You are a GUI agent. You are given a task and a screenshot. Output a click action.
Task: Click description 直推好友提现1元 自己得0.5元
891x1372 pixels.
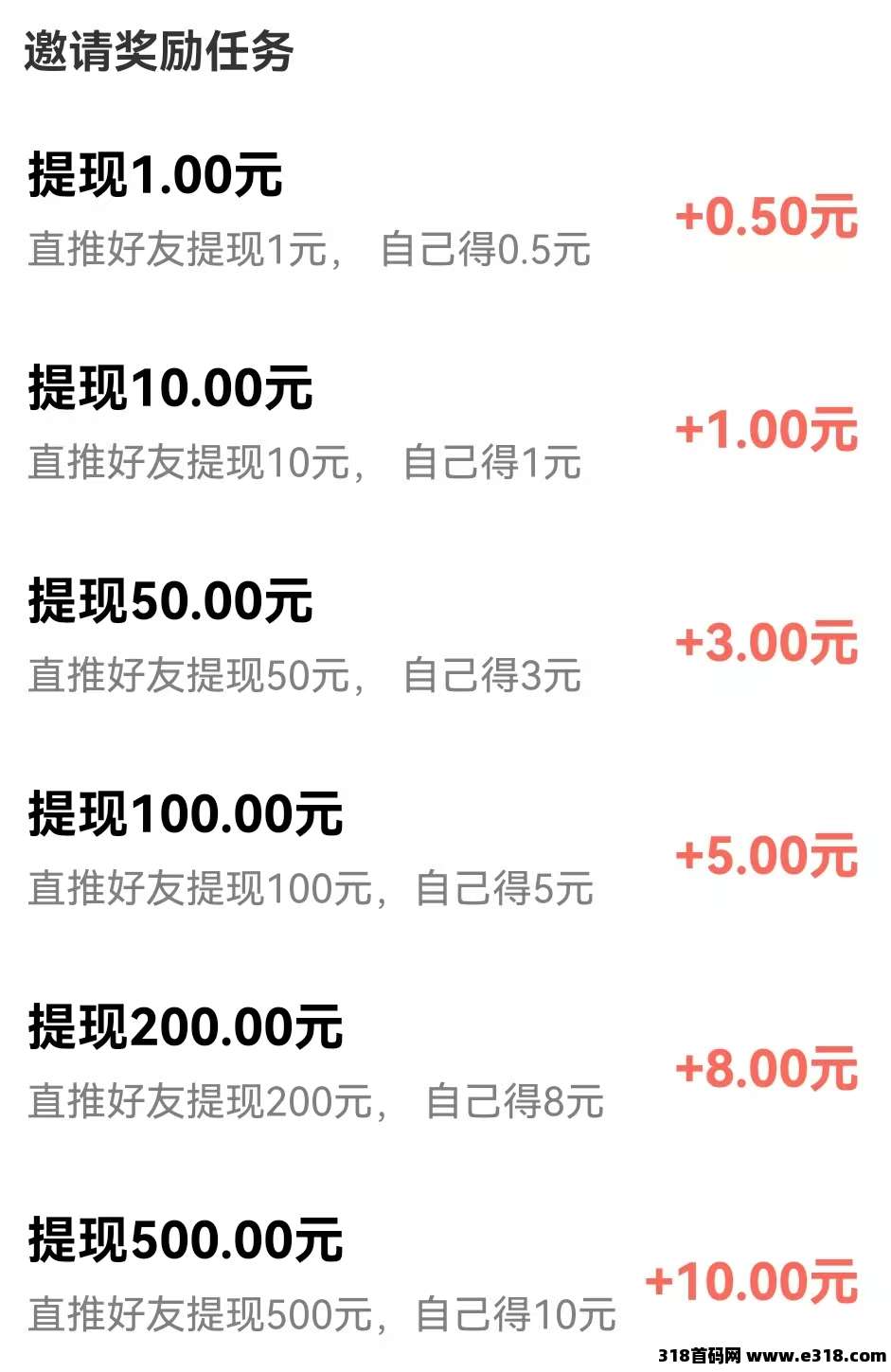pos(312,249)
